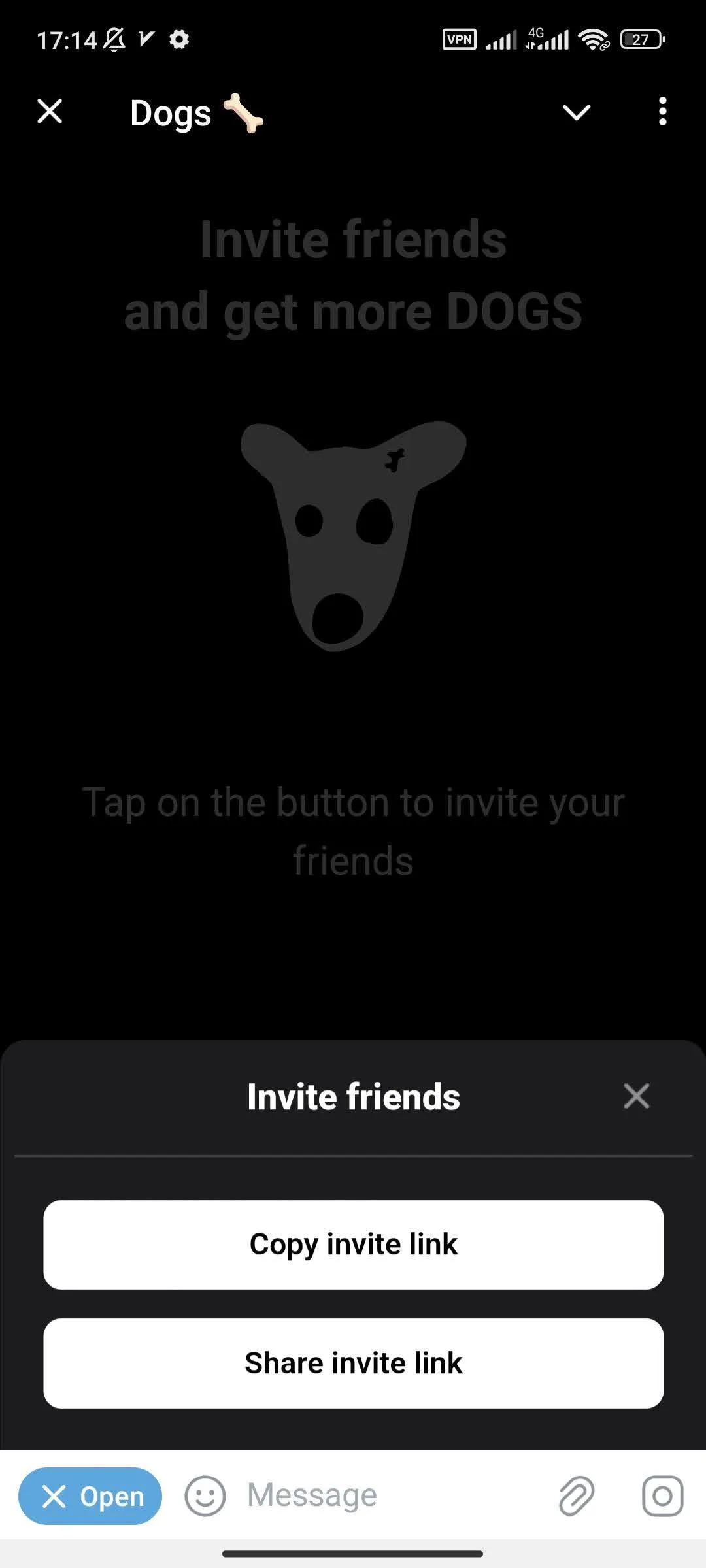
Task: Copy invite link to clipboard
Action: pyautogui.click(x=353, y=1245)
